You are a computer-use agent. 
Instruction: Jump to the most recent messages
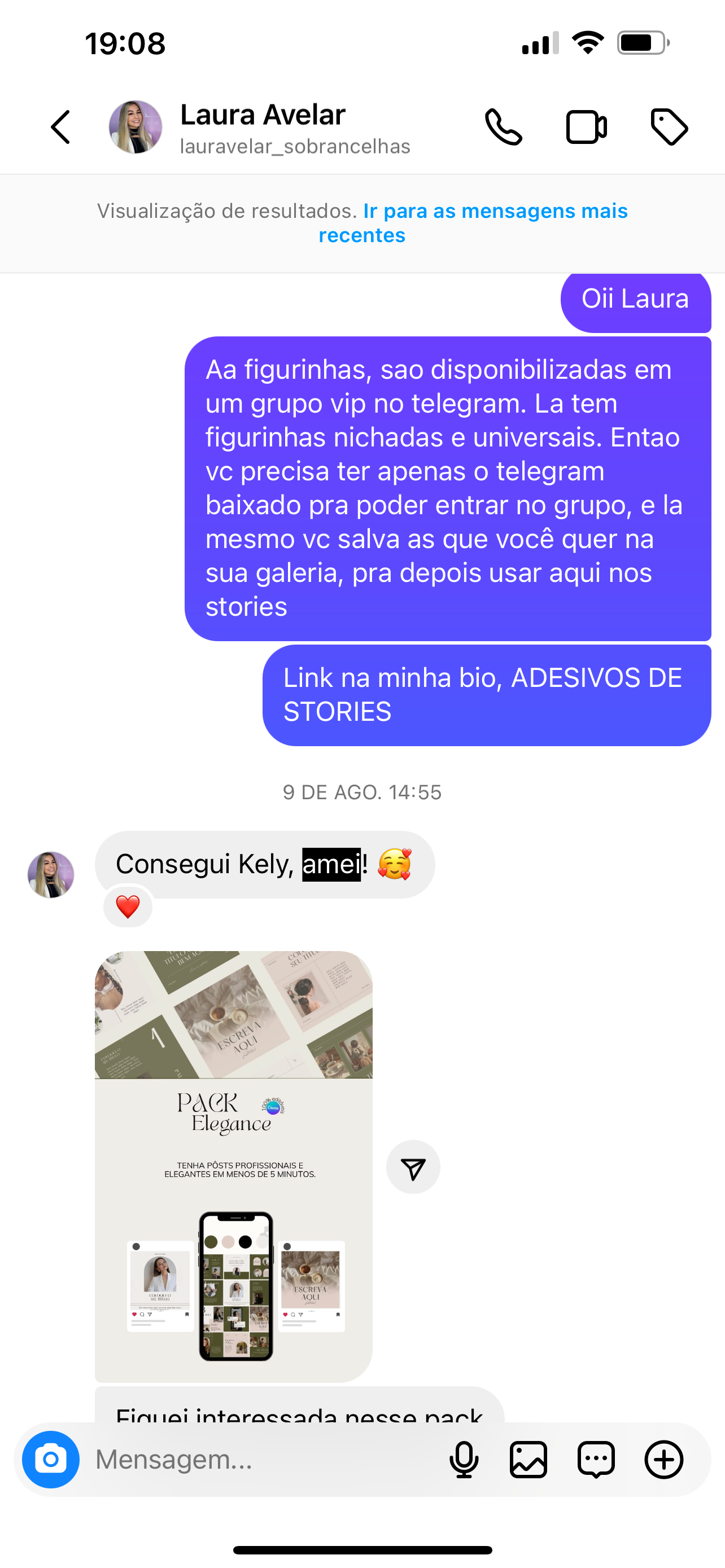473,223
